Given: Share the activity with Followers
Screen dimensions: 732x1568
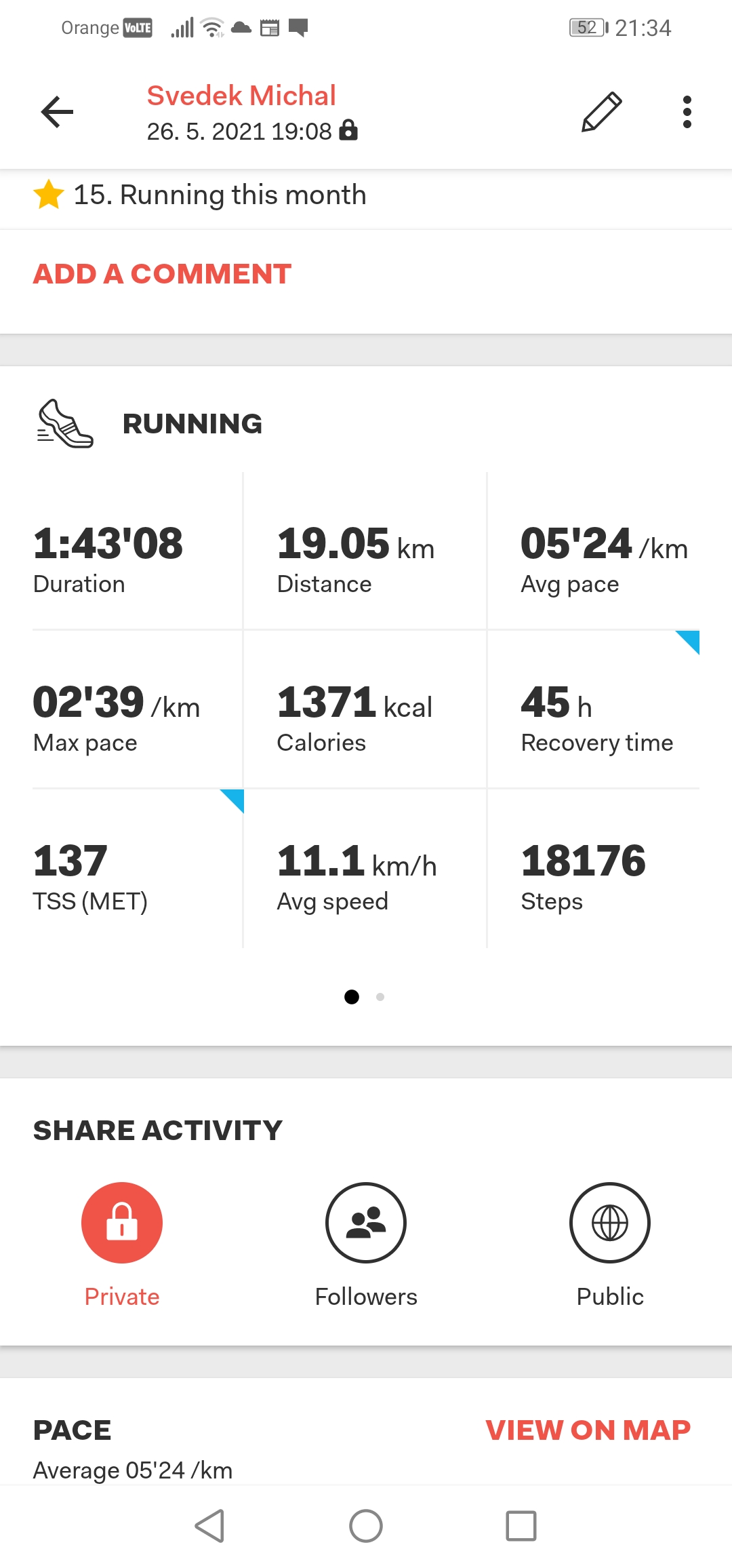Looking at the screenshot, I should point(366,1223).
